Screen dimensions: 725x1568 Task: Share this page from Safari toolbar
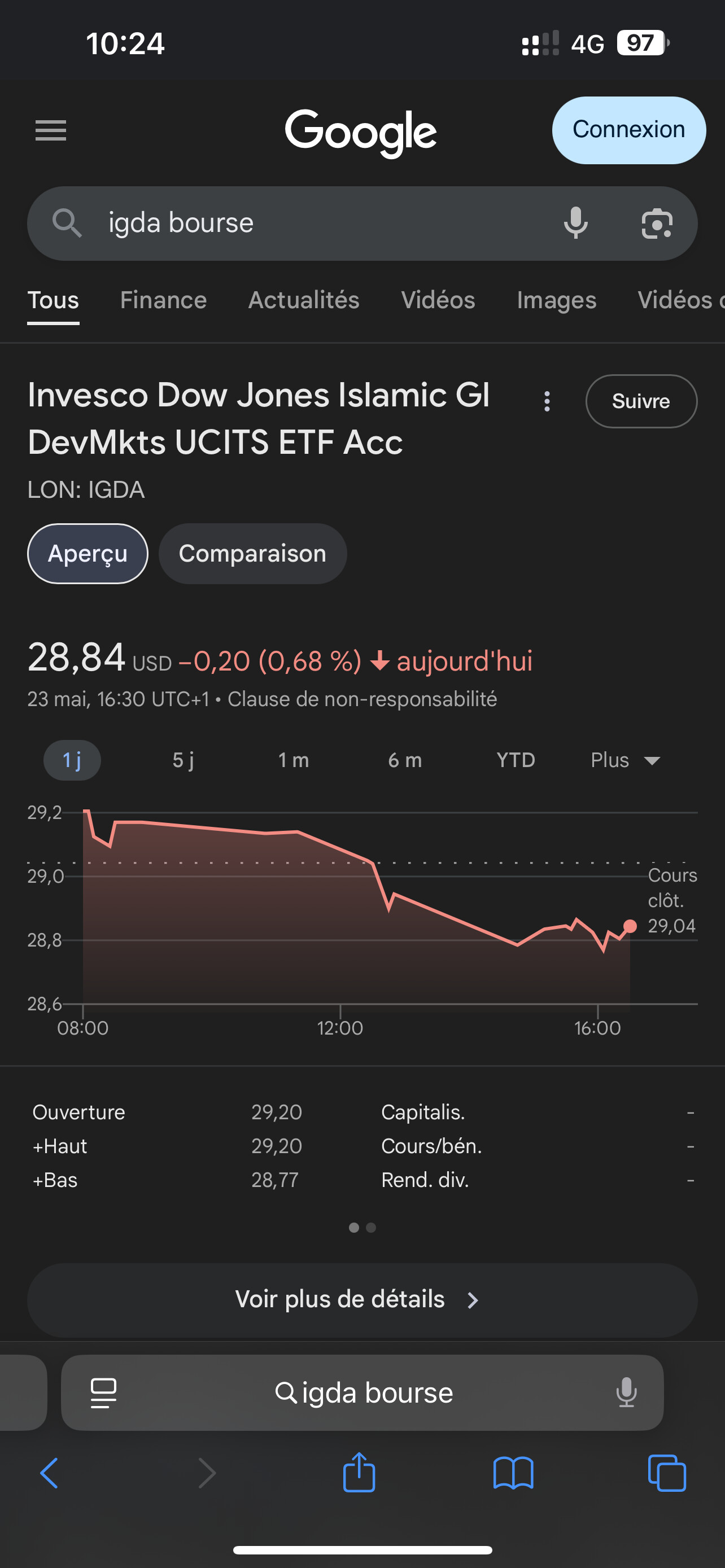click(x=359, y=1473)
